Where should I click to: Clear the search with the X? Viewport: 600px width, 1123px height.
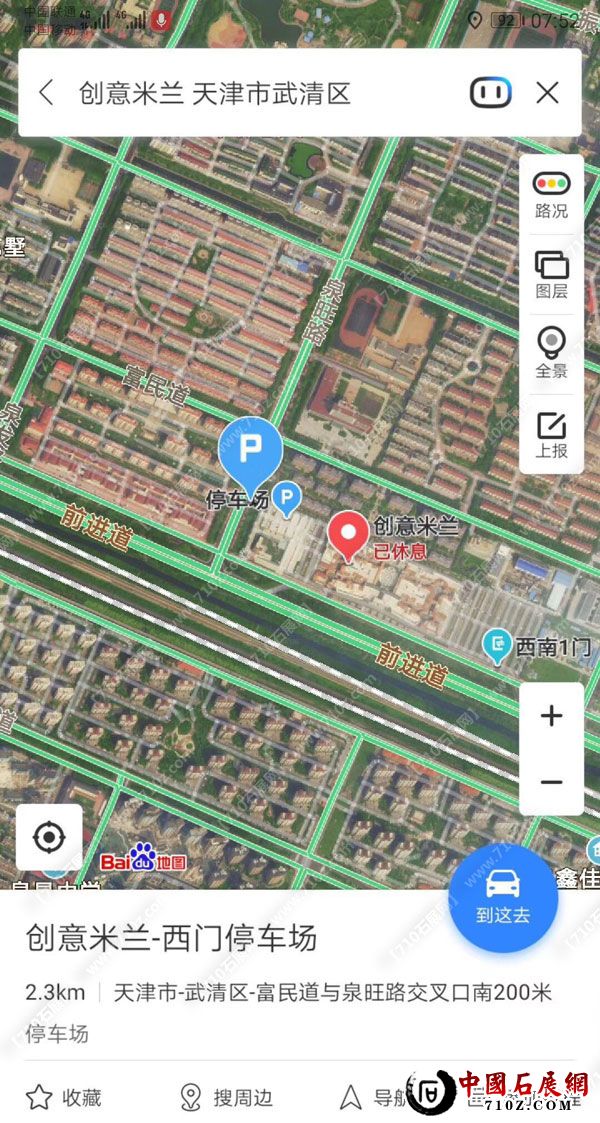pyautogui.click(x=547, y=94)
